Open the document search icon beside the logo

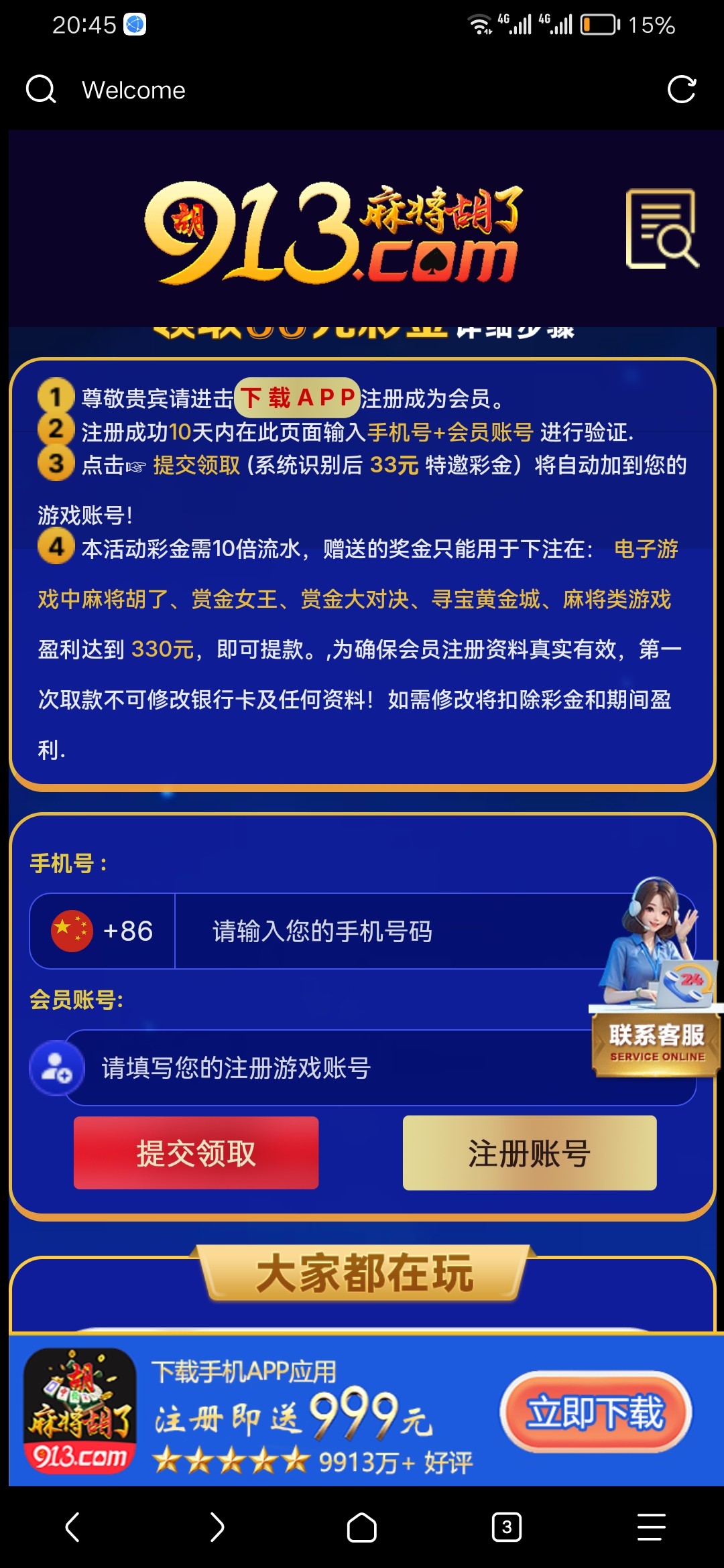pyautogui.click(x=661, y=229)
